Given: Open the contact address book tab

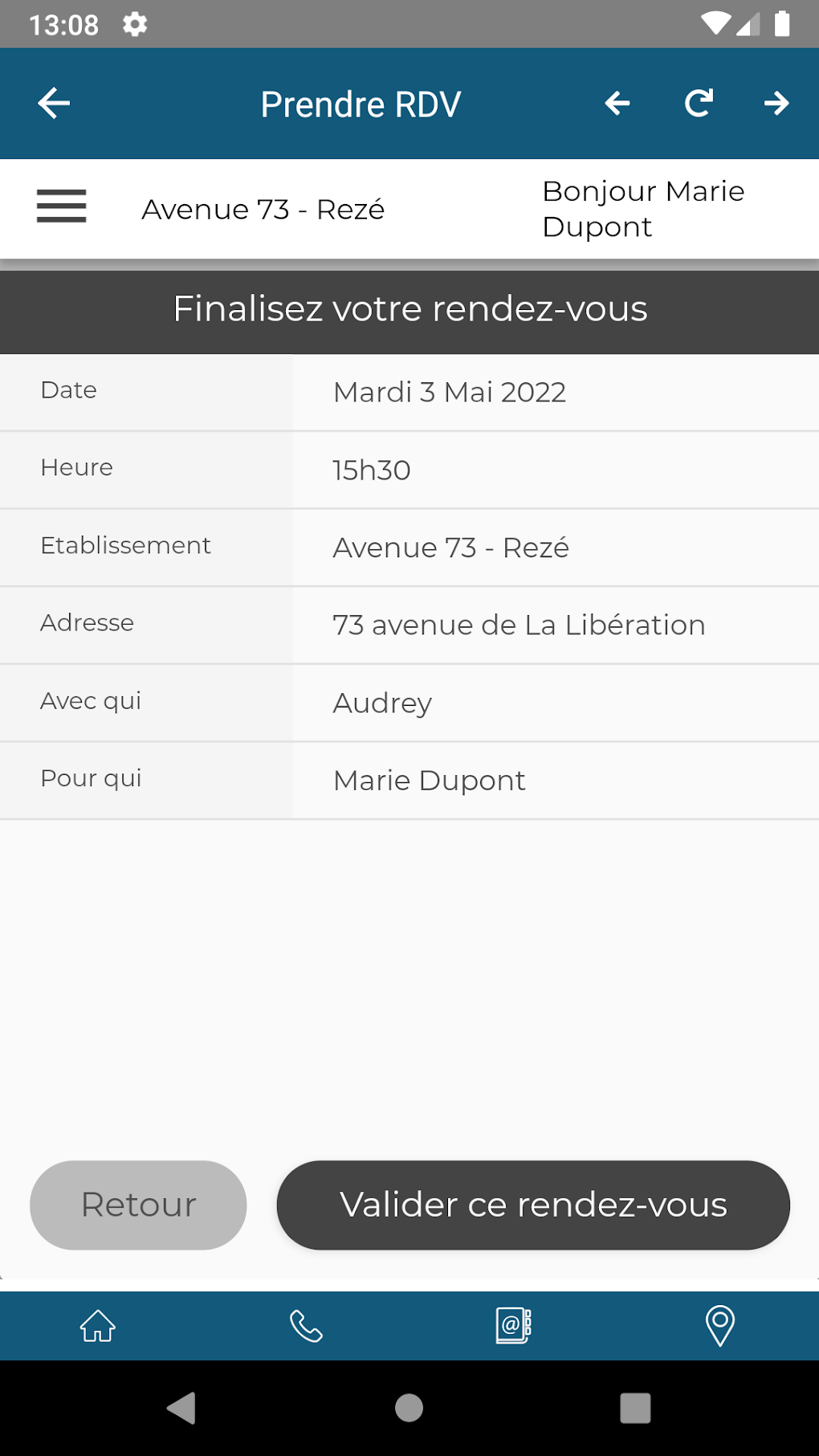Looking at the screenshot, I should pos(513,1326).
